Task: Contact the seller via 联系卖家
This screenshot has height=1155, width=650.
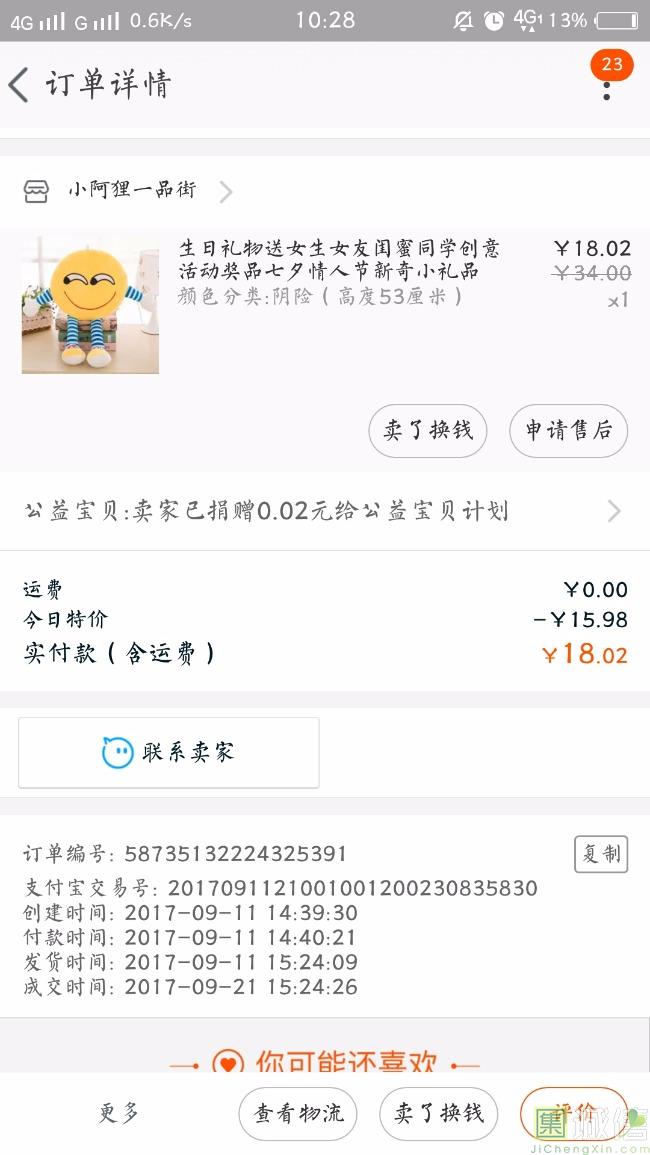Action: tap(169, 752)
